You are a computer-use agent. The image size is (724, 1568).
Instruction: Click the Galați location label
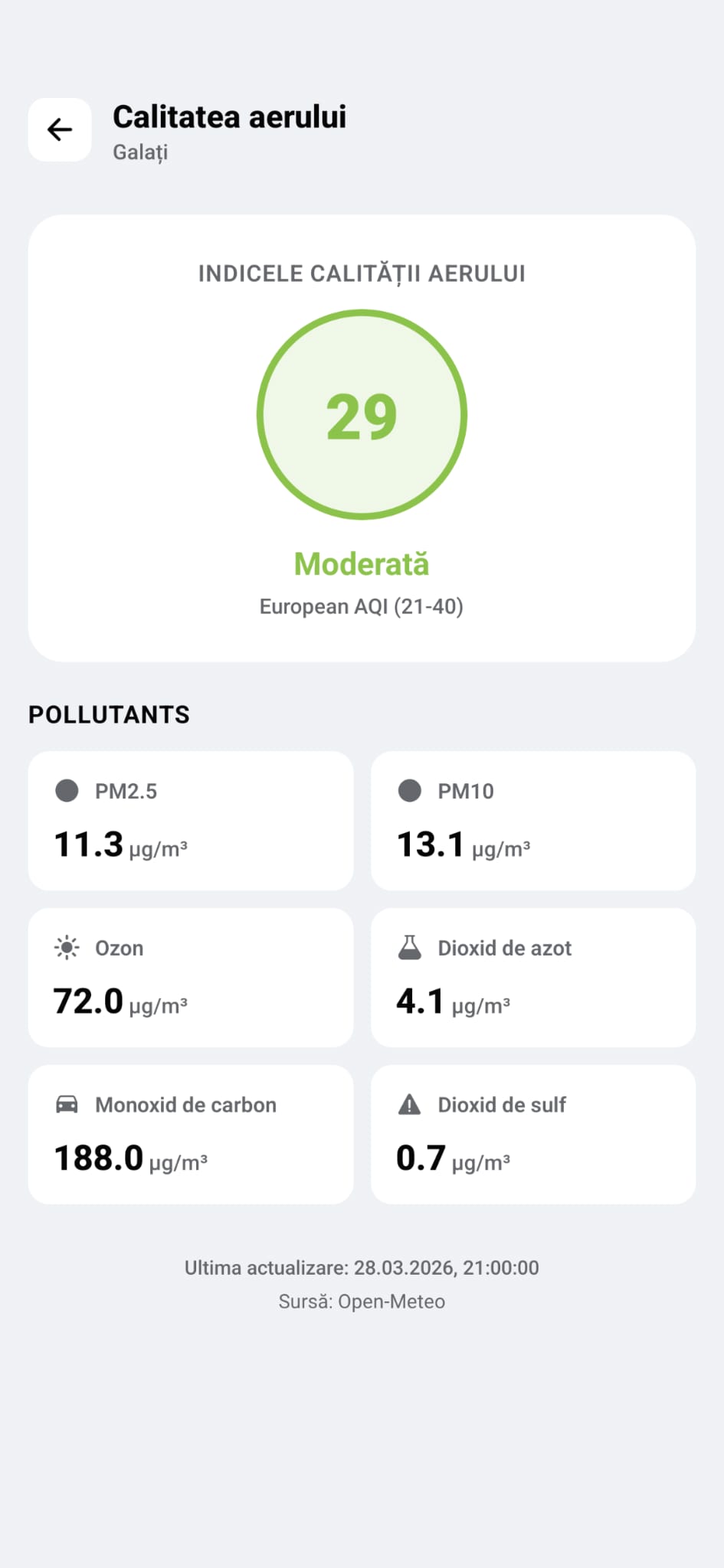point(140,152)
